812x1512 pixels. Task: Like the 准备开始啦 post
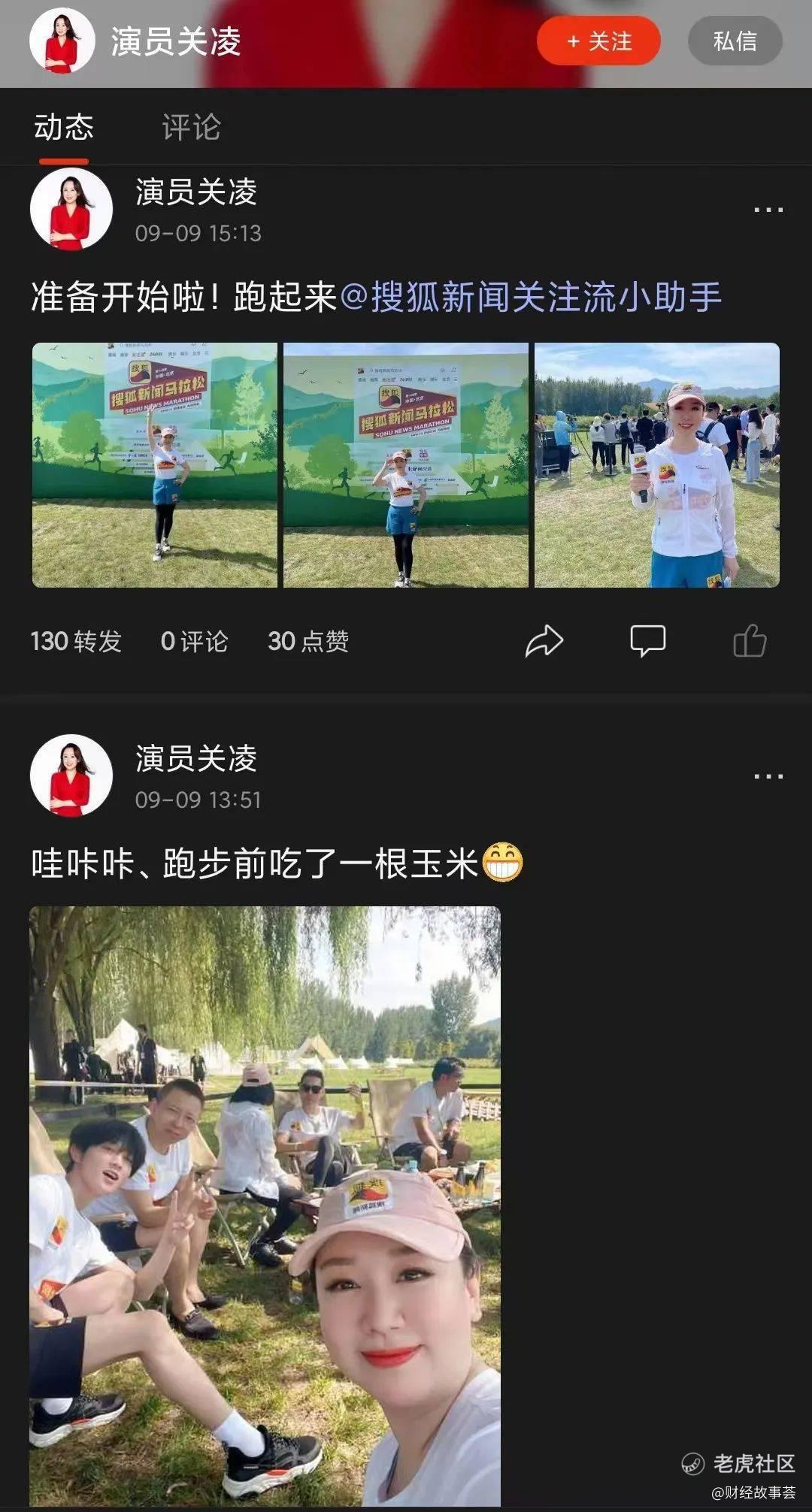click(750, 641)
